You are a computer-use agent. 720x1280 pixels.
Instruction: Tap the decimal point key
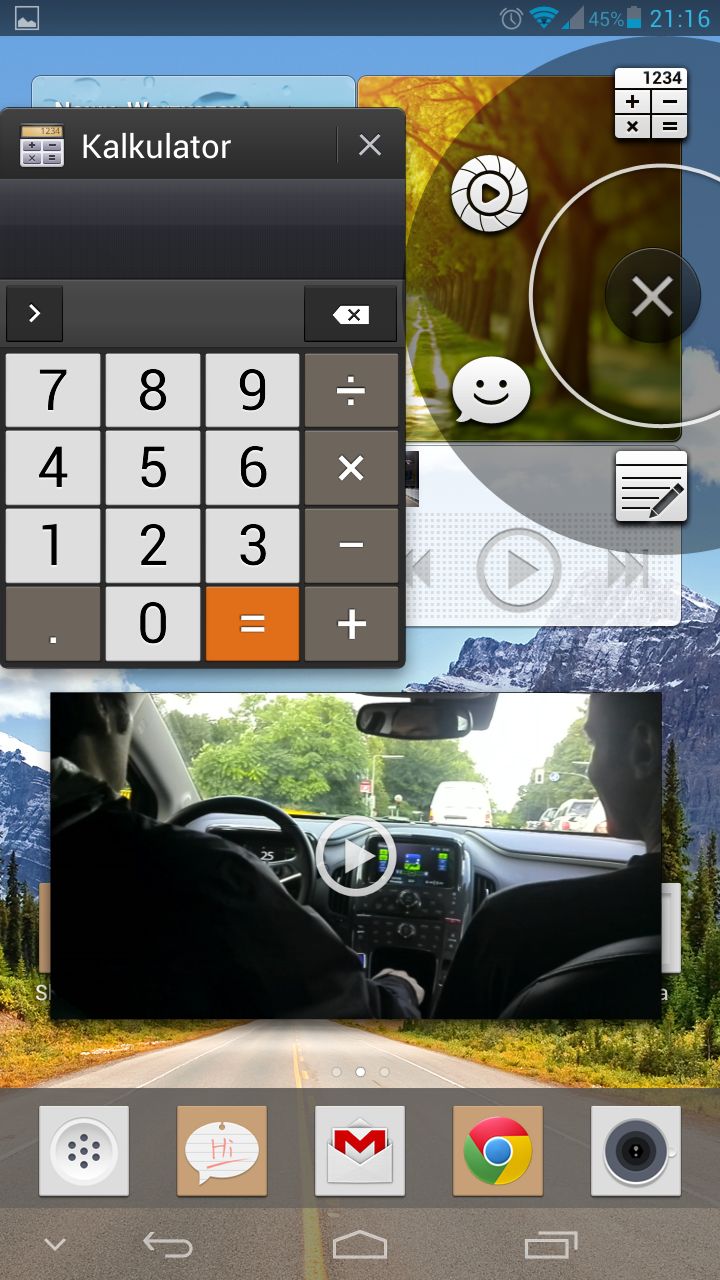(x=53, y=624)
